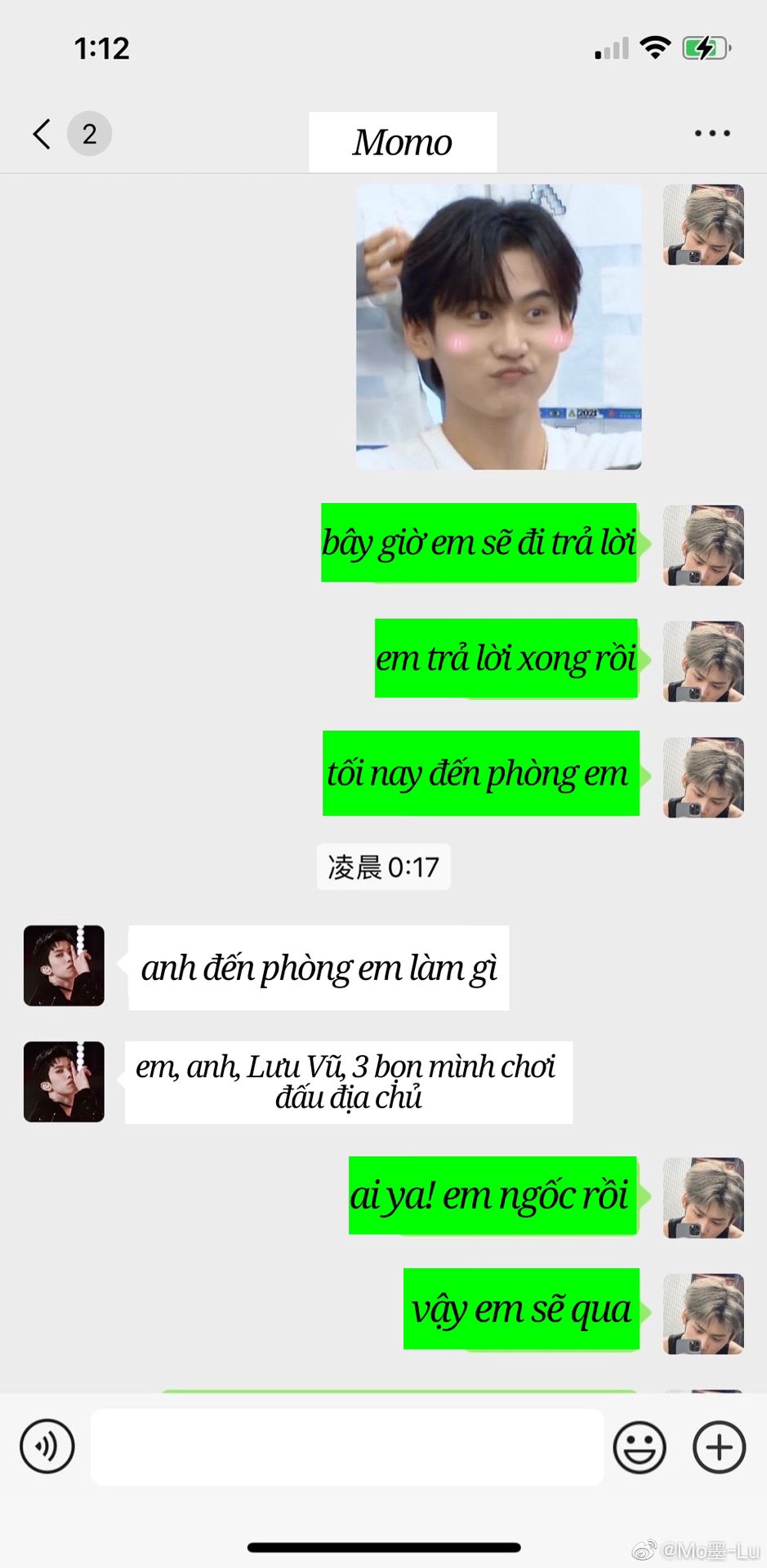Open the plus attachment menu
This screenshot has width=767, height=1568.
pyautogui.click(x=719, y=1447)
